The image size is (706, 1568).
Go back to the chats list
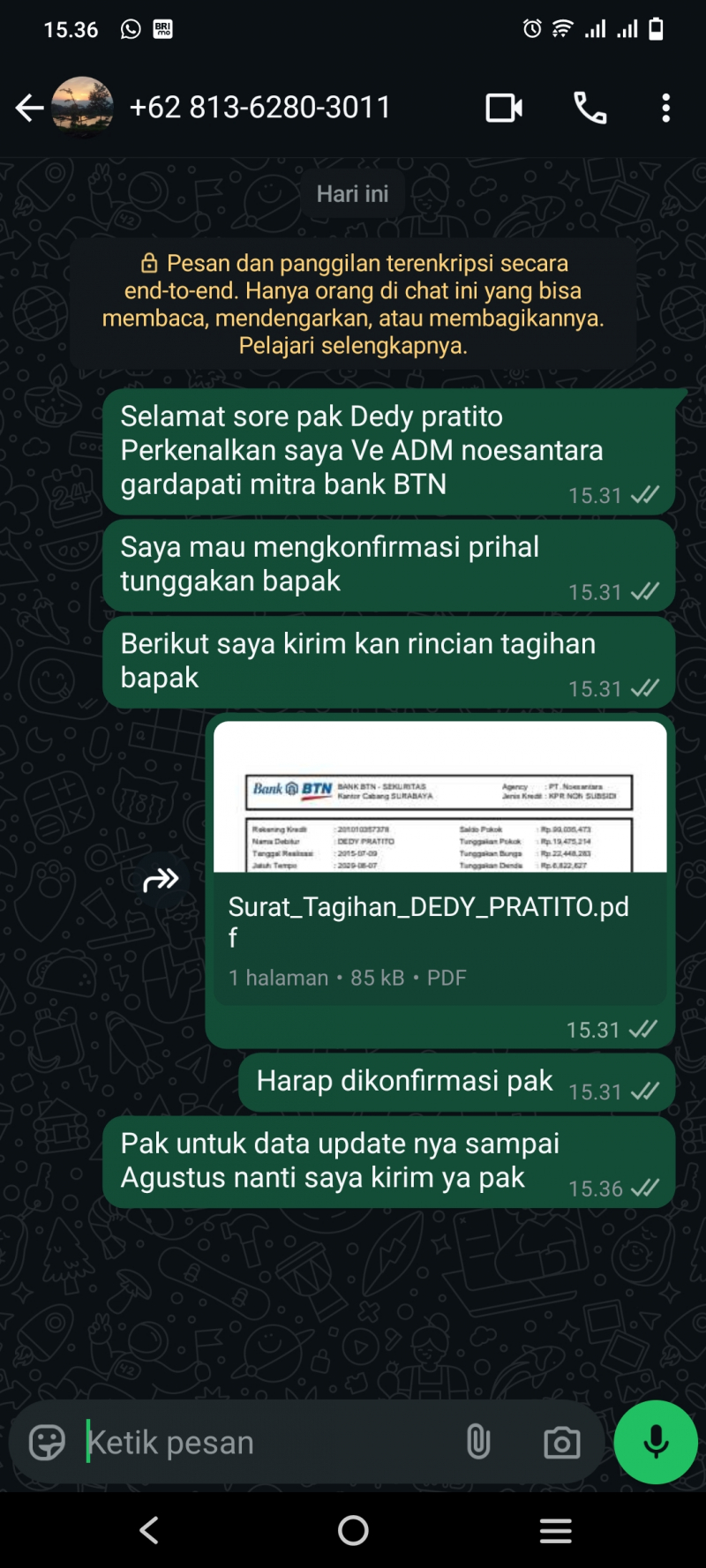pos(29,108)
